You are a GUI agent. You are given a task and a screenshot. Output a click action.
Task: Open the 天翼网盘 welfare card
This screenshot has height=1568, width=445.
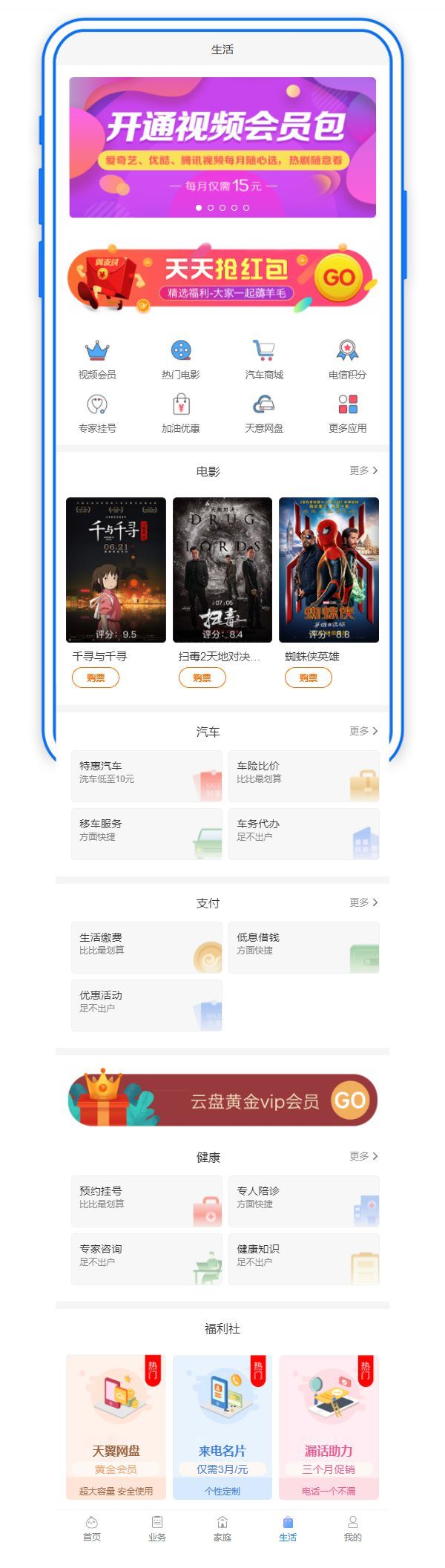116,1426
